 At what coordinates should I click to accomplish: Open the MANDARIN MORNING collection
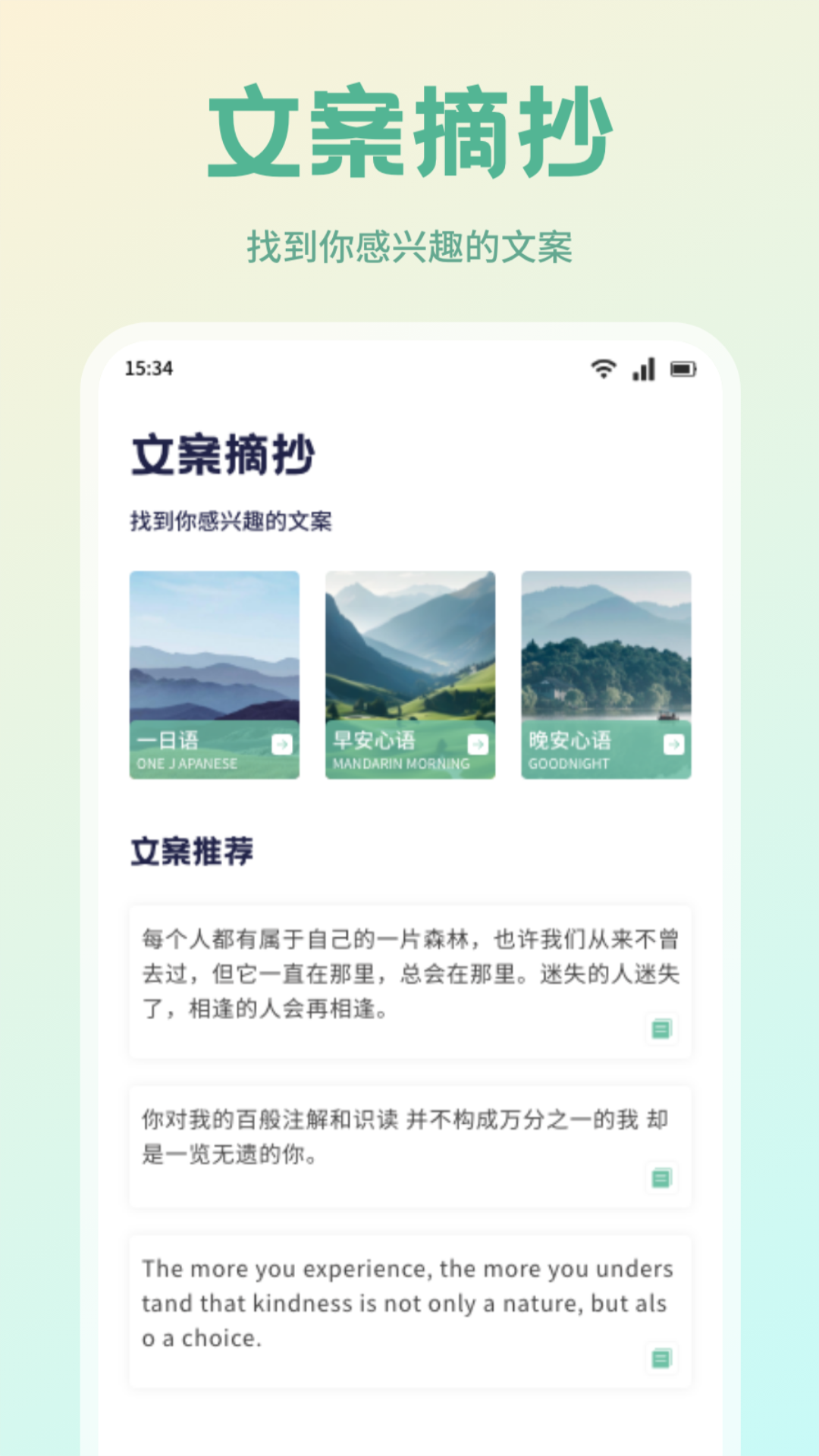point(409,675)
